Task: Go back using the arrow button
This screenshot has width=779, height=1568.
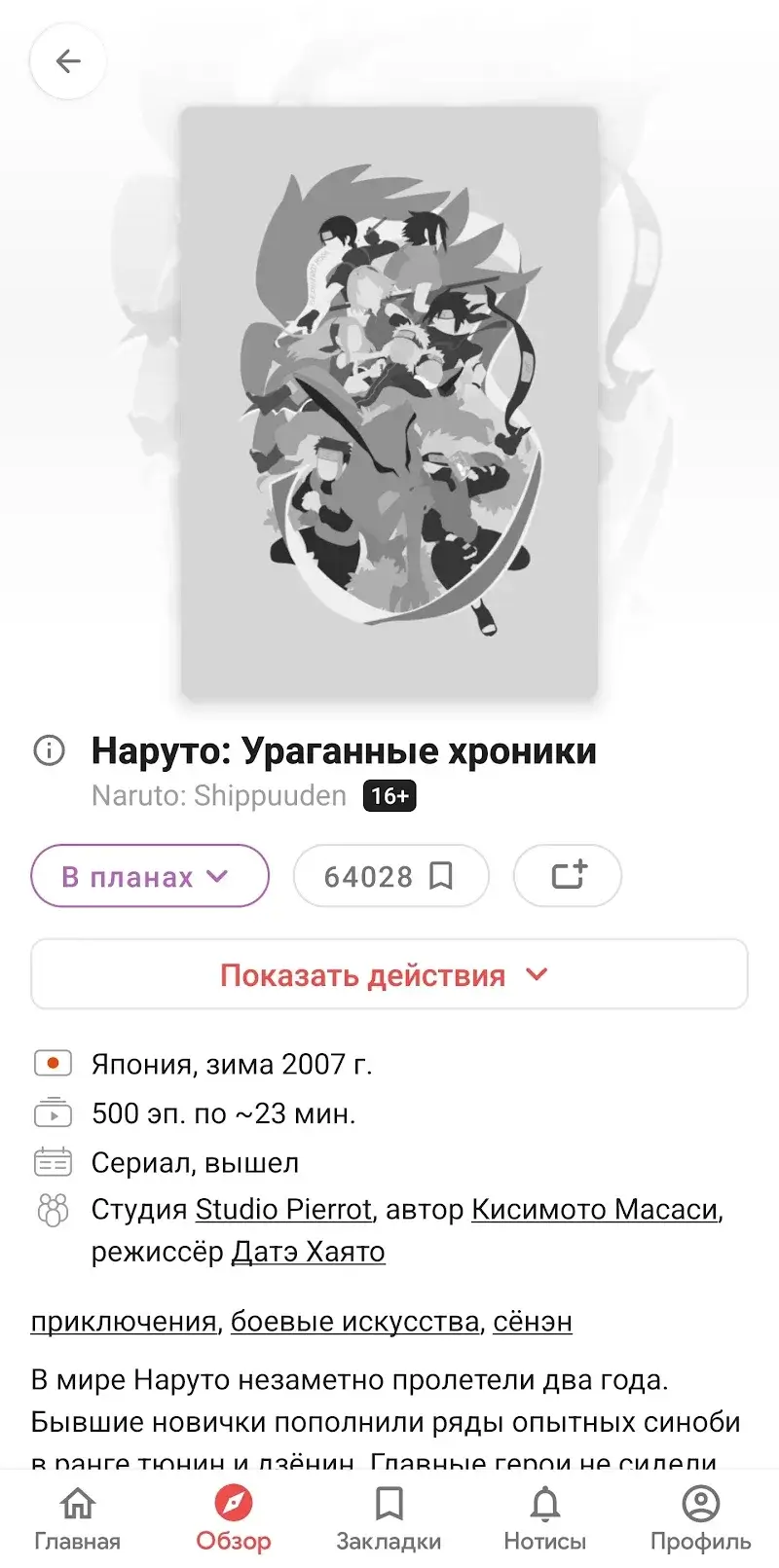Action: tap(67, 62)
